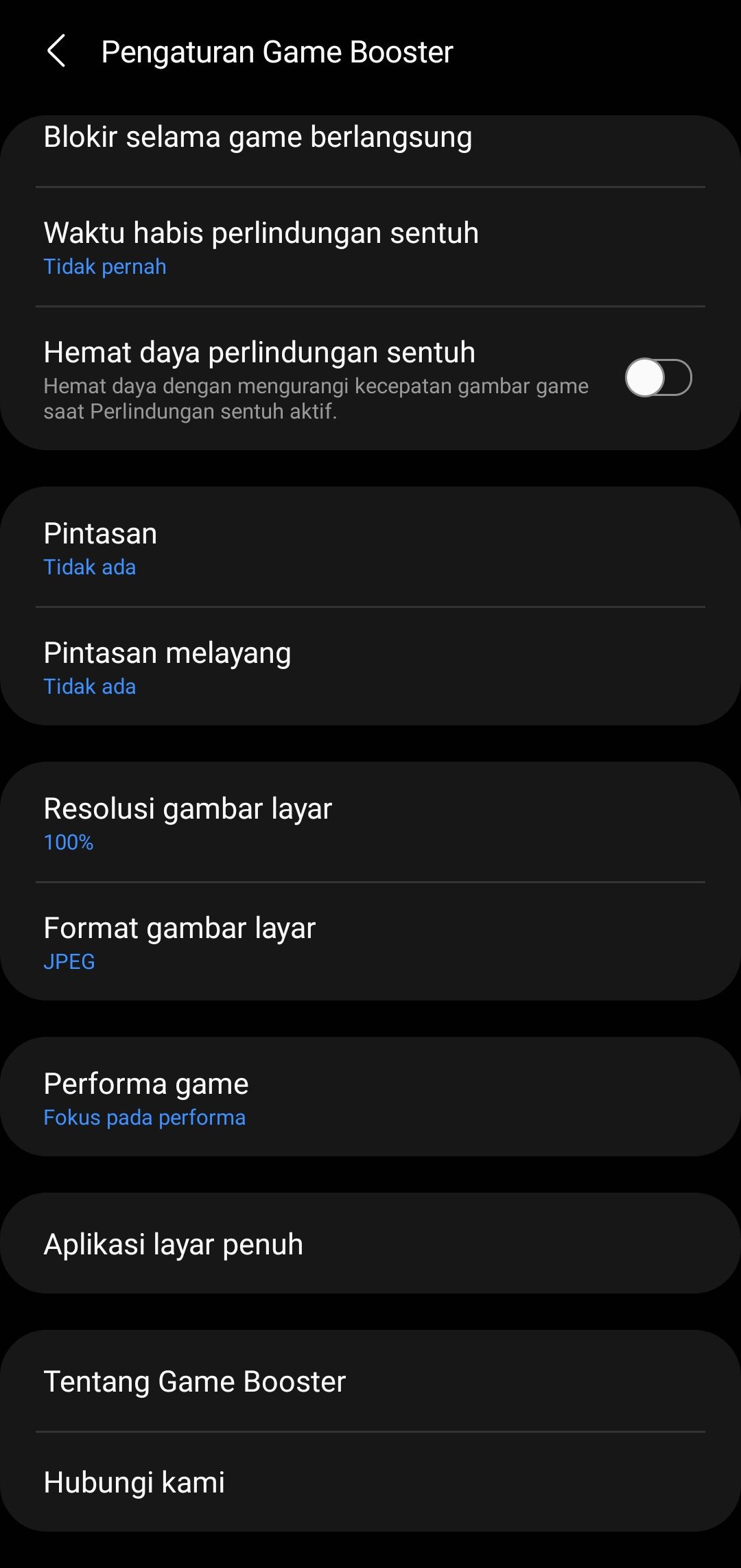741x1568 pixels.
Task: Tap Tidak ada under Pintasan
Action: point(90,567)
